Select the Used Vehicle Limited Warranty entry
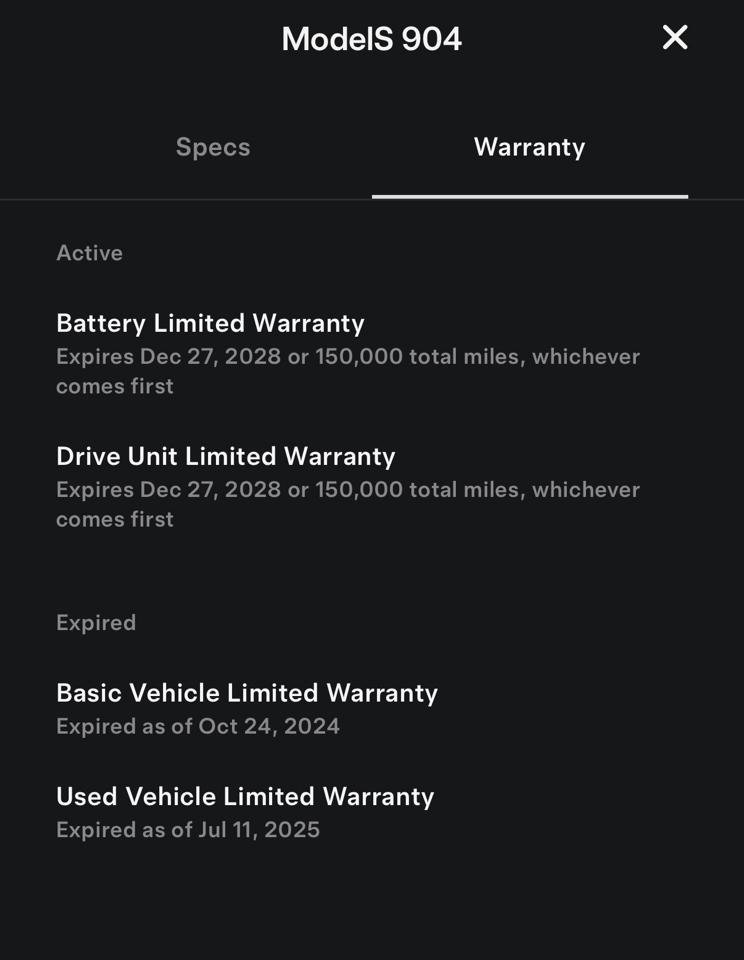Viewport: 744px width, 960px height. click(x=245, y=796)
